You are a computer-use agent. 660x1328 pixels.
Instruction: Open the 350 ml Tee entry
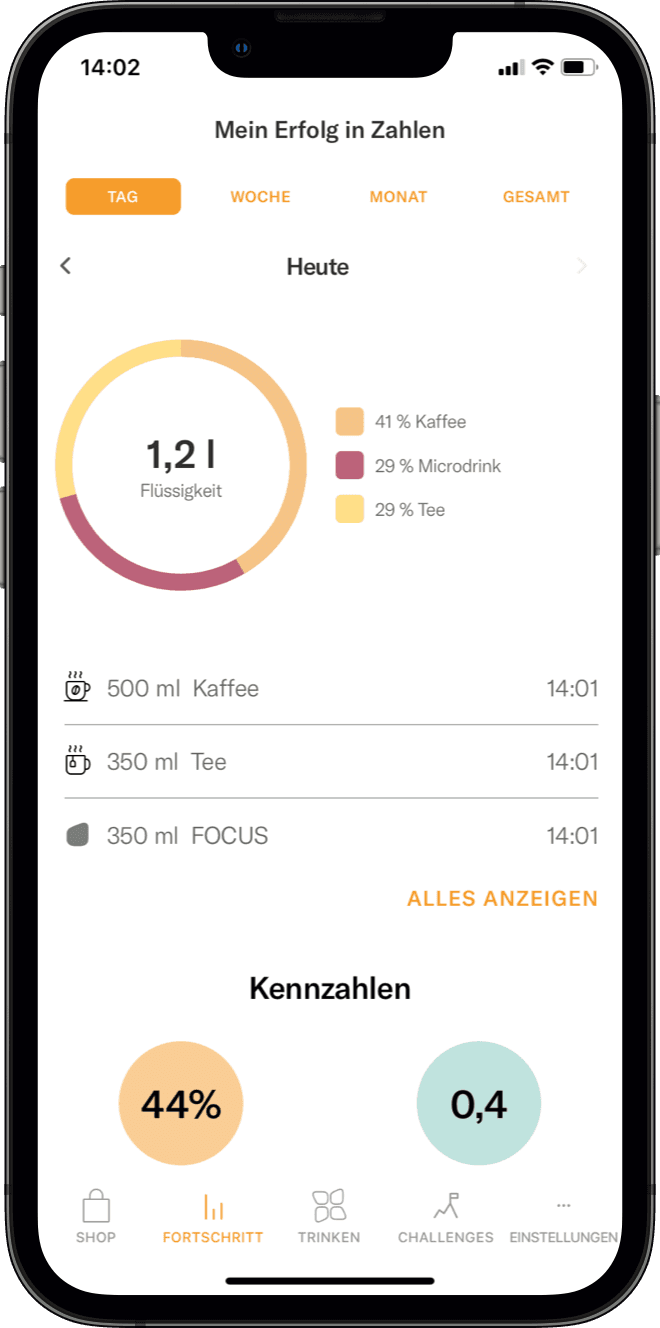click(330, 762)
